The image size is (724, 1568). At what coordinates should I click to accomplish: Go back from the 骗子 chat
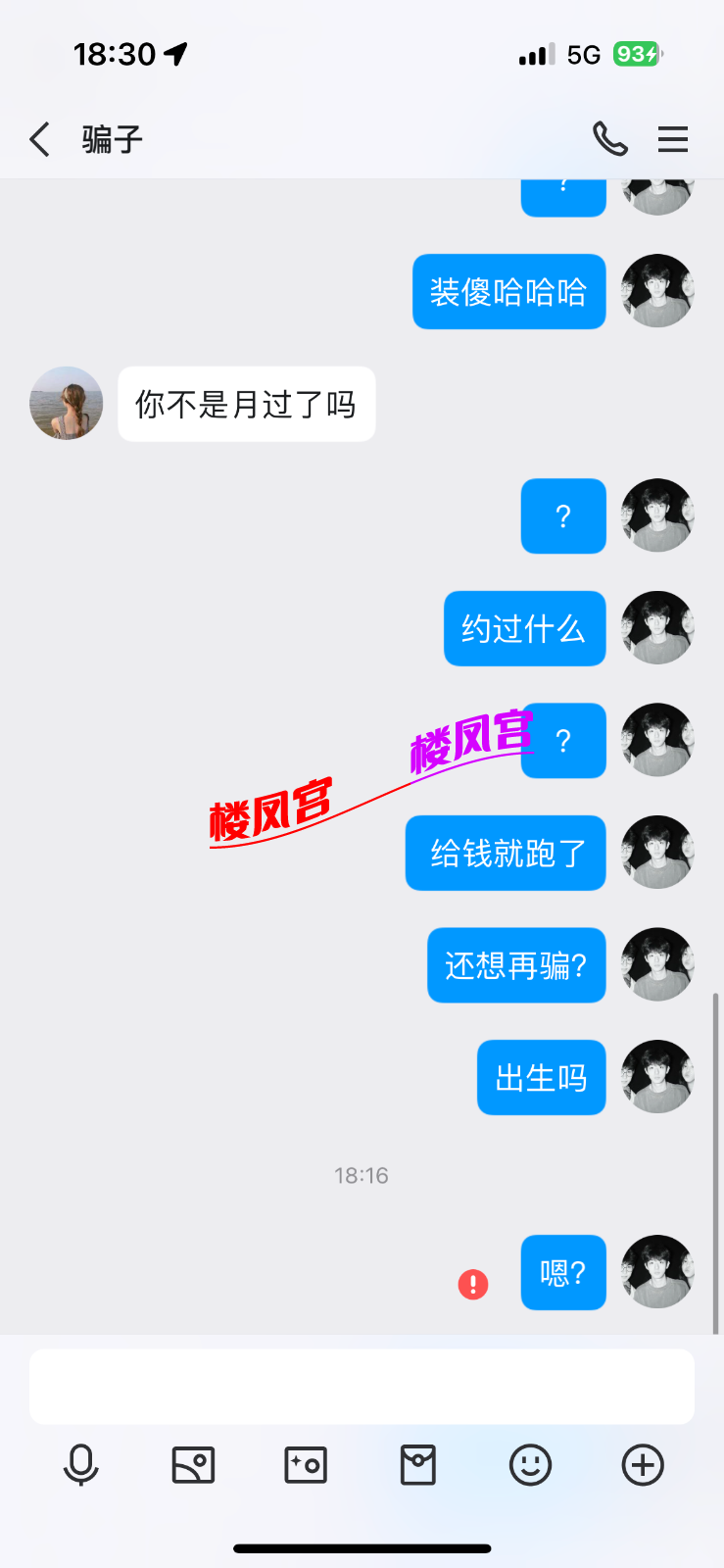(39, 140)
